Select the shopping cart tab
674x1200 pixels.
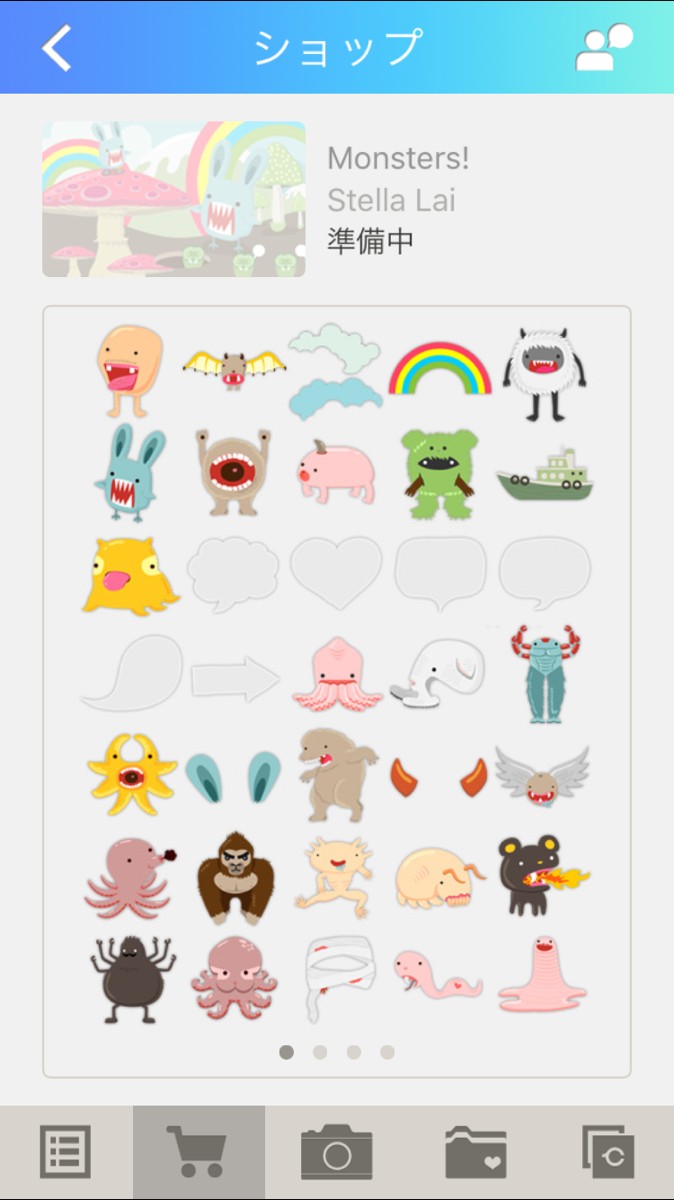coord(198,1152)
